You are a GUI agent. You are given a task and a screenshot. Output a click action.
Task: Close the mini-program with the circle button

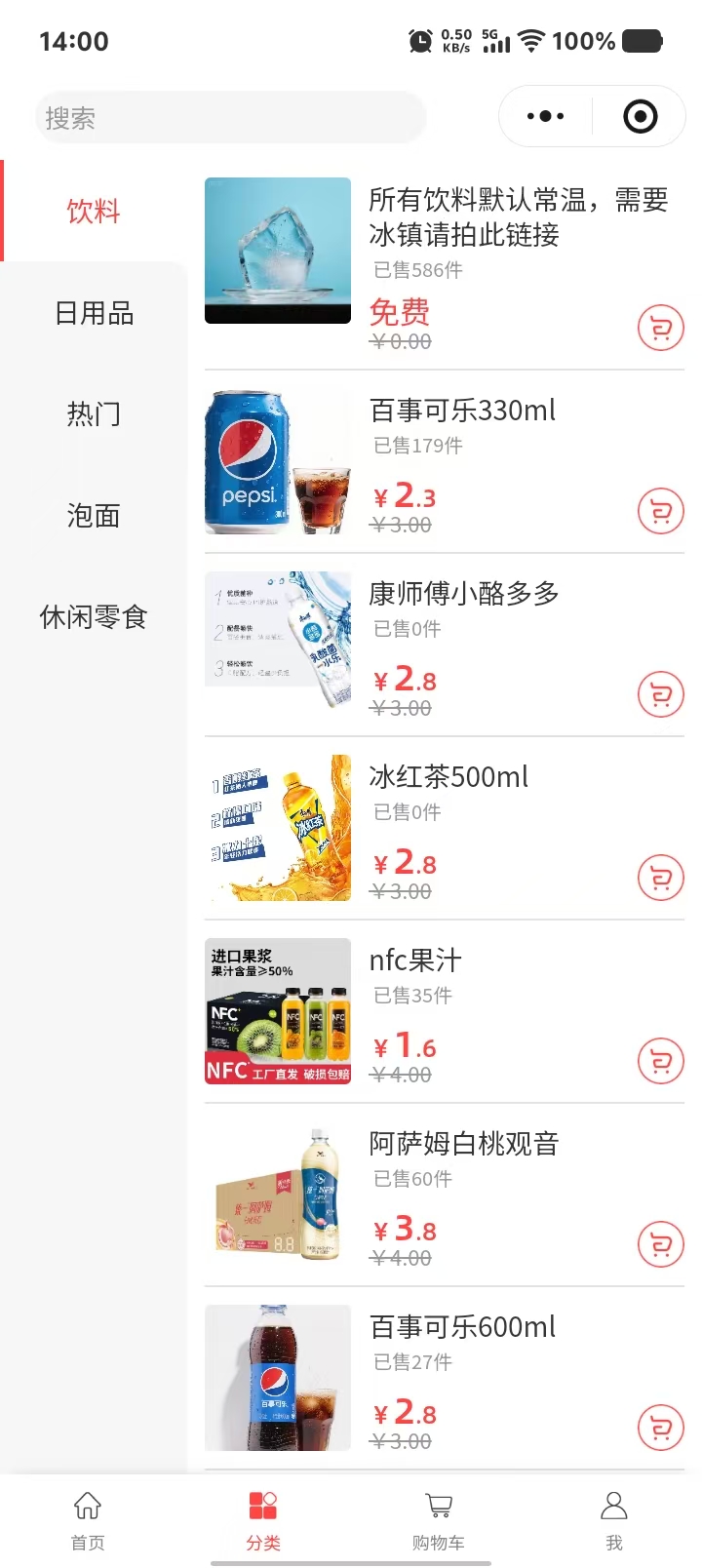pos(640,117)
